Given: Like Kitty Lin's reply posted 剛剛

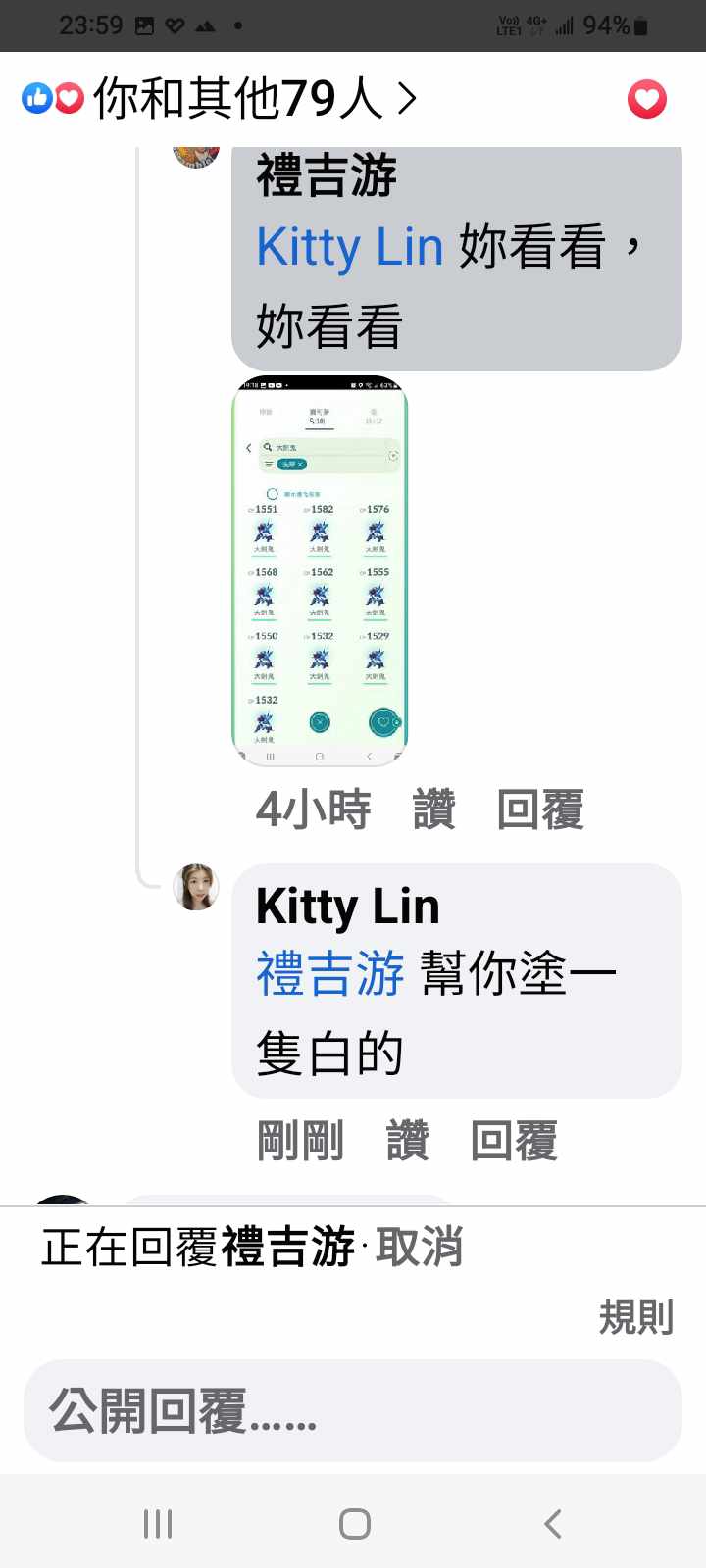Looking at the screenshot, I should coord(408,1141).
